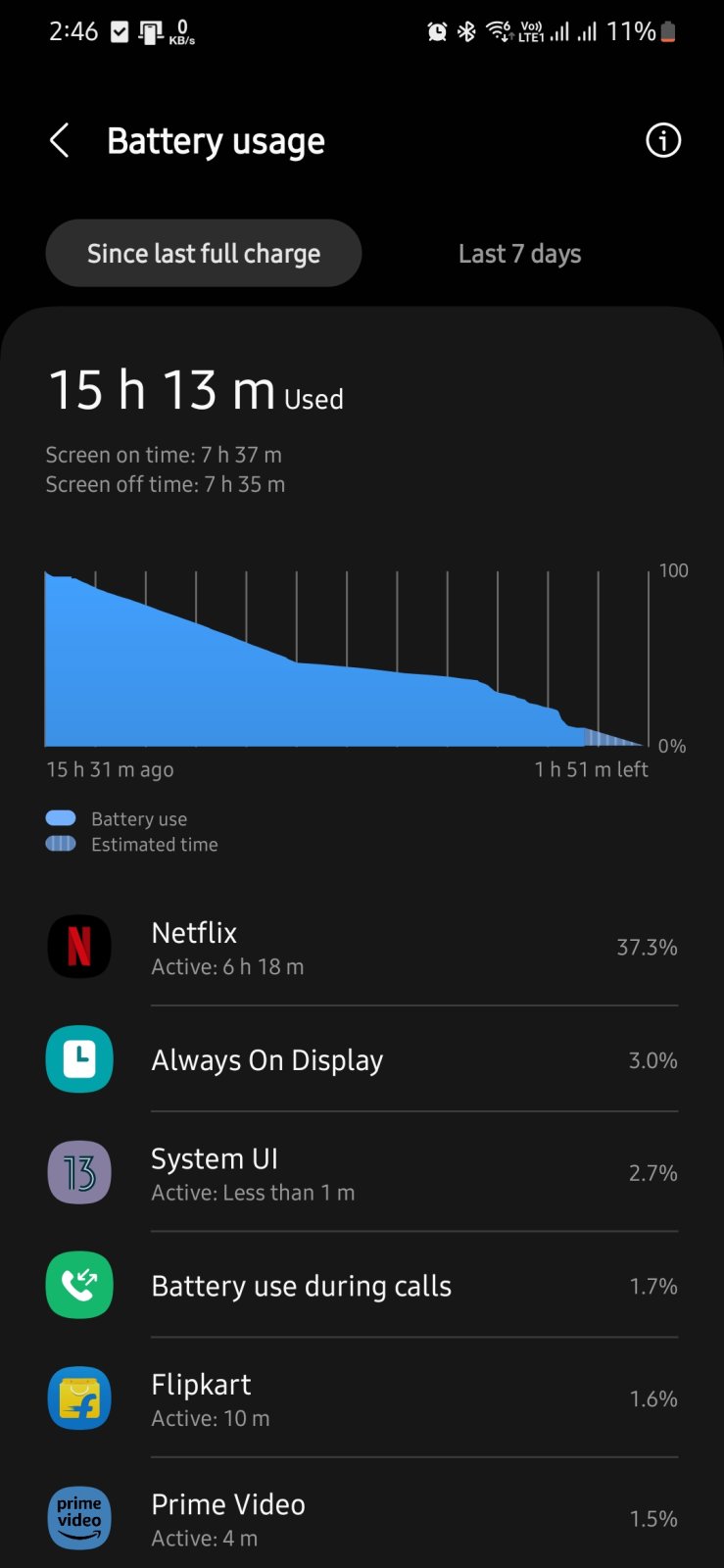The image size is (724, 1568).
Task: Open Battery use during calls entry
Action: click(362, 1286)
